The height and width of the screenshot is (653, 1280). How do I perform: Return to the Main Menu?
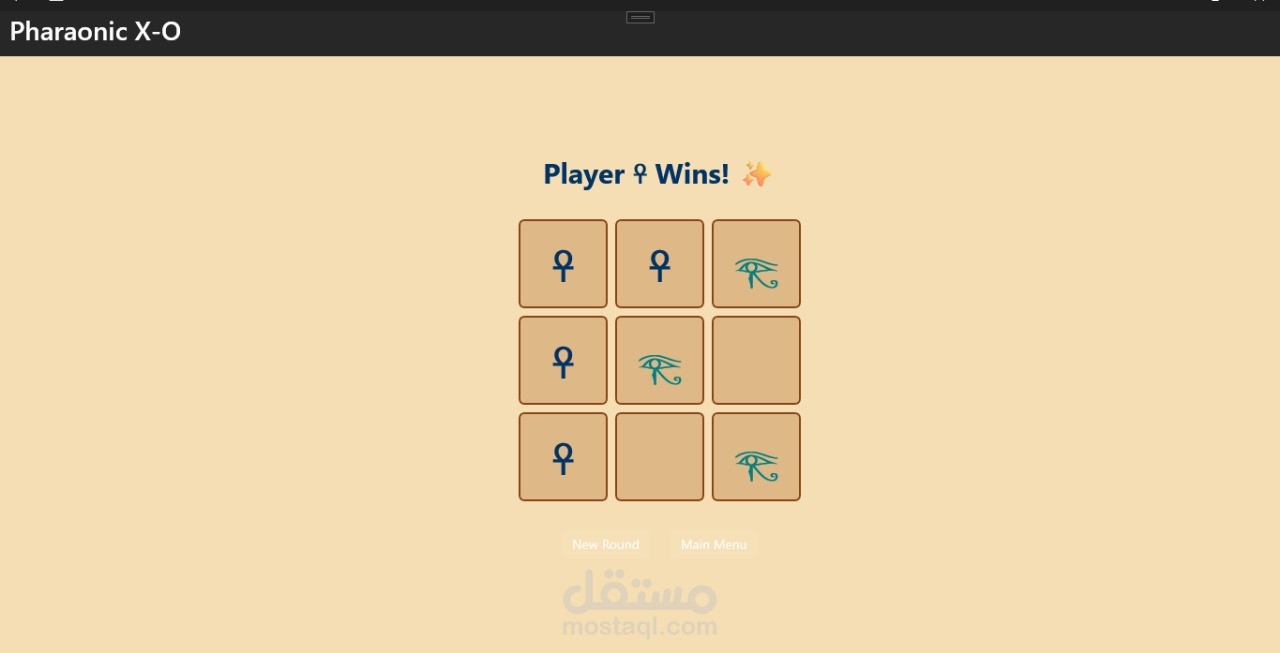[713, 544]
